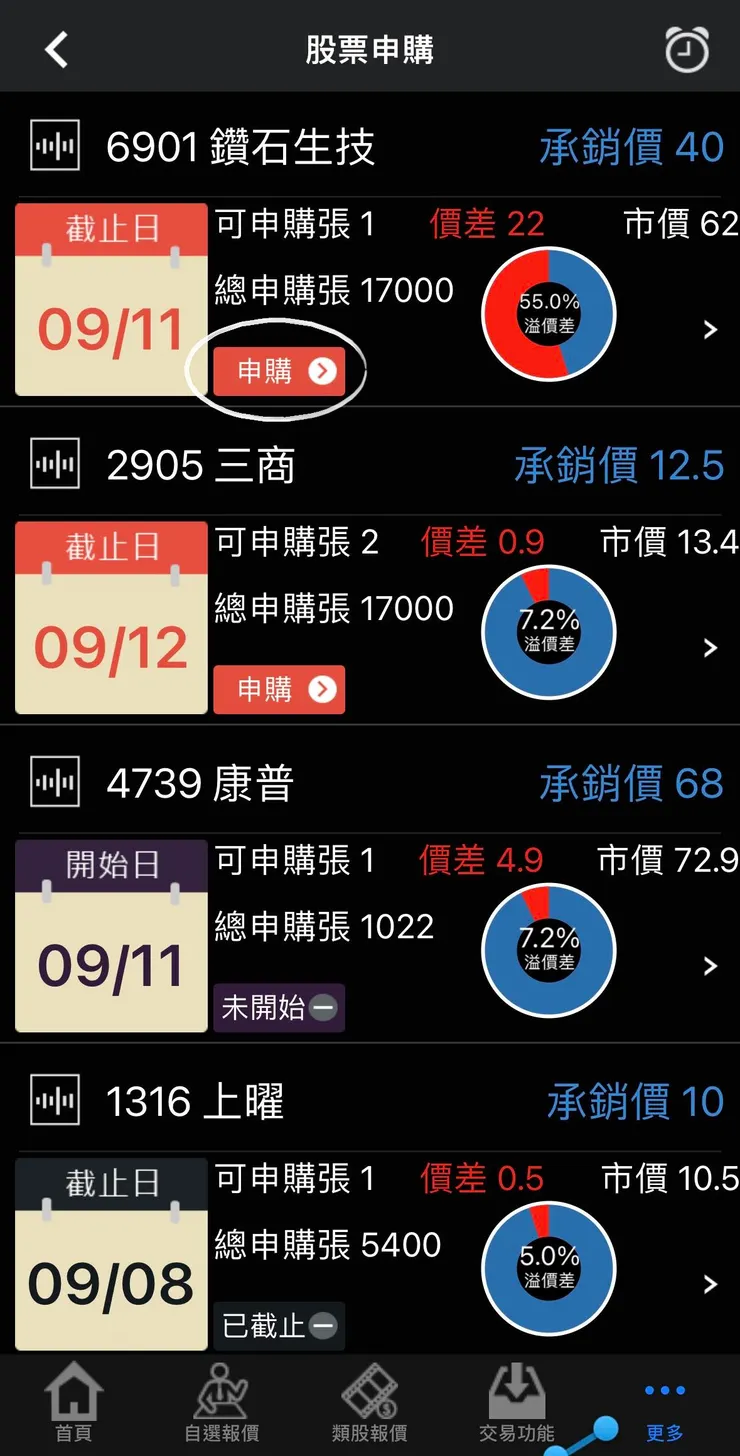This screenshot has height=1456, width=740.
Task: Tap the circled 申購 button for 鑽石生技
Action: (279, 370)
